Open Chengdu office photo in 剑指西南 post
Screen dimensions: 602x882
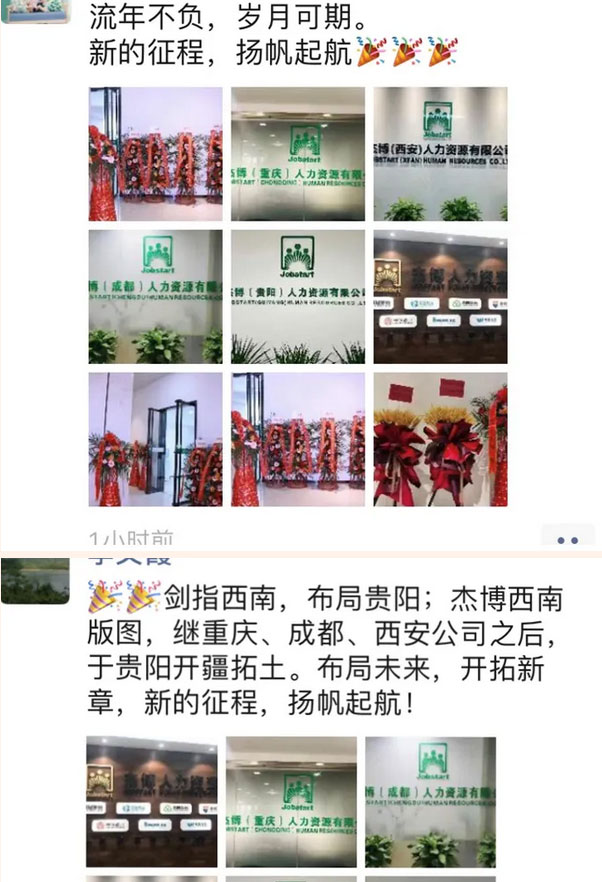[x=430, y=801]
